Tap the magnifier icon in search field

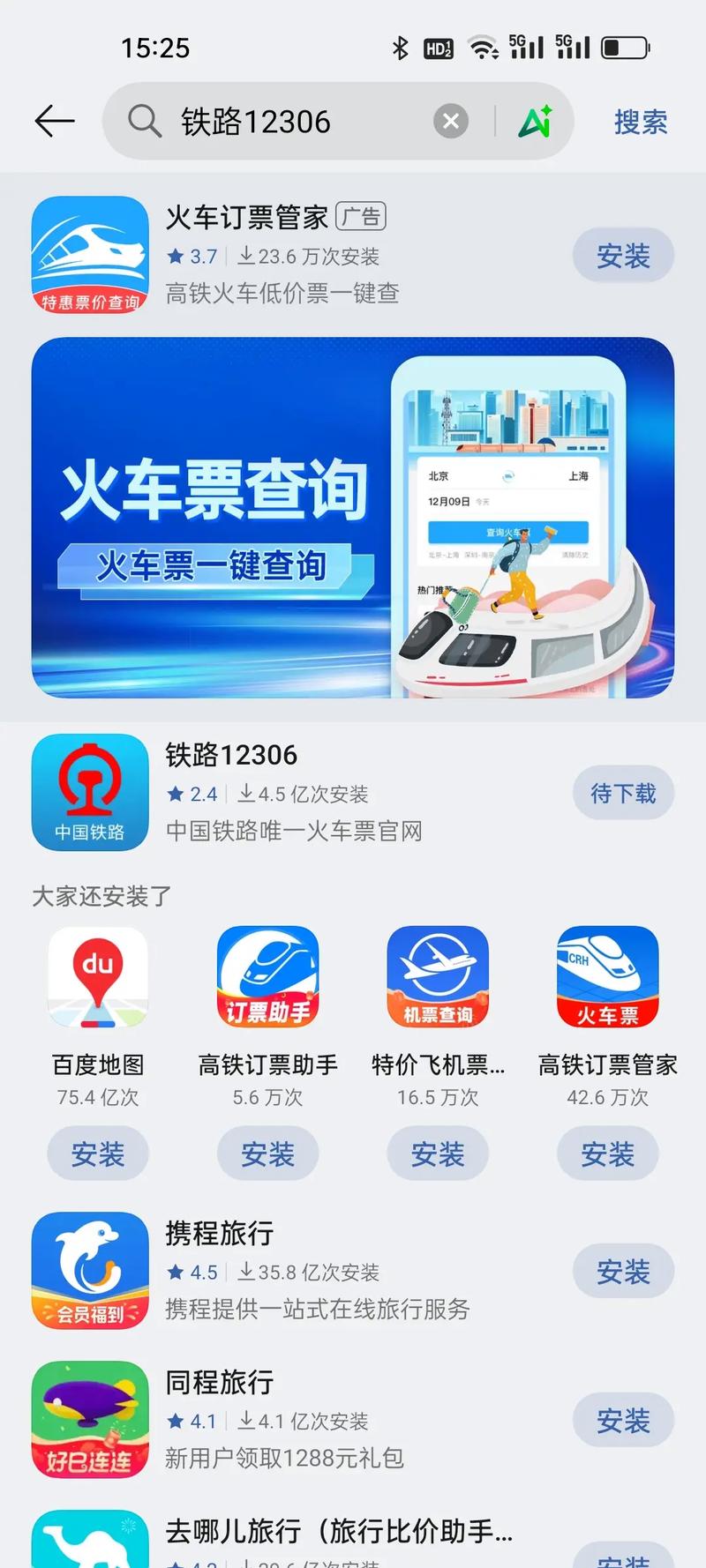143,122
